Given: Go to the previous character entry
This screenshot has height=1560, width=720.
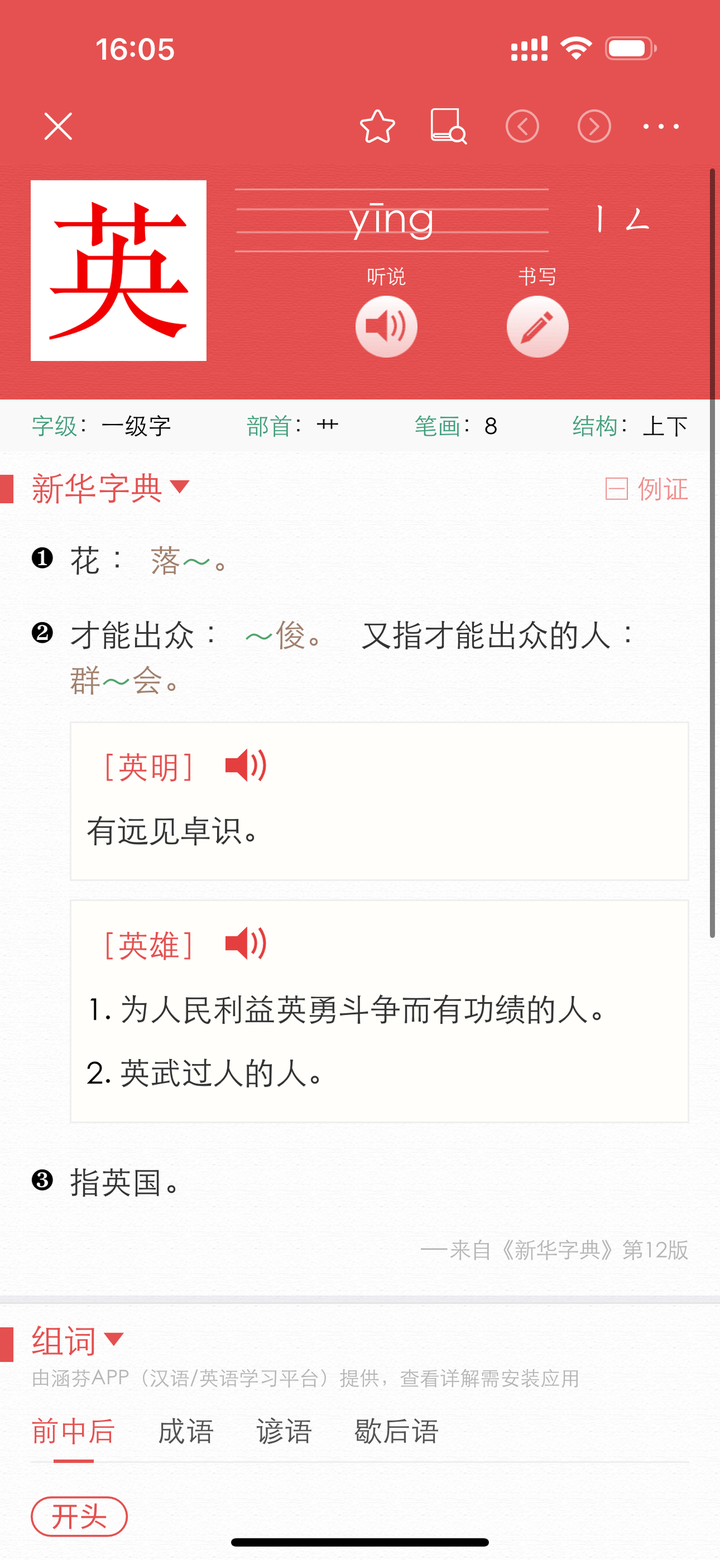Looking at the screenshot, I should pos(522,126).
